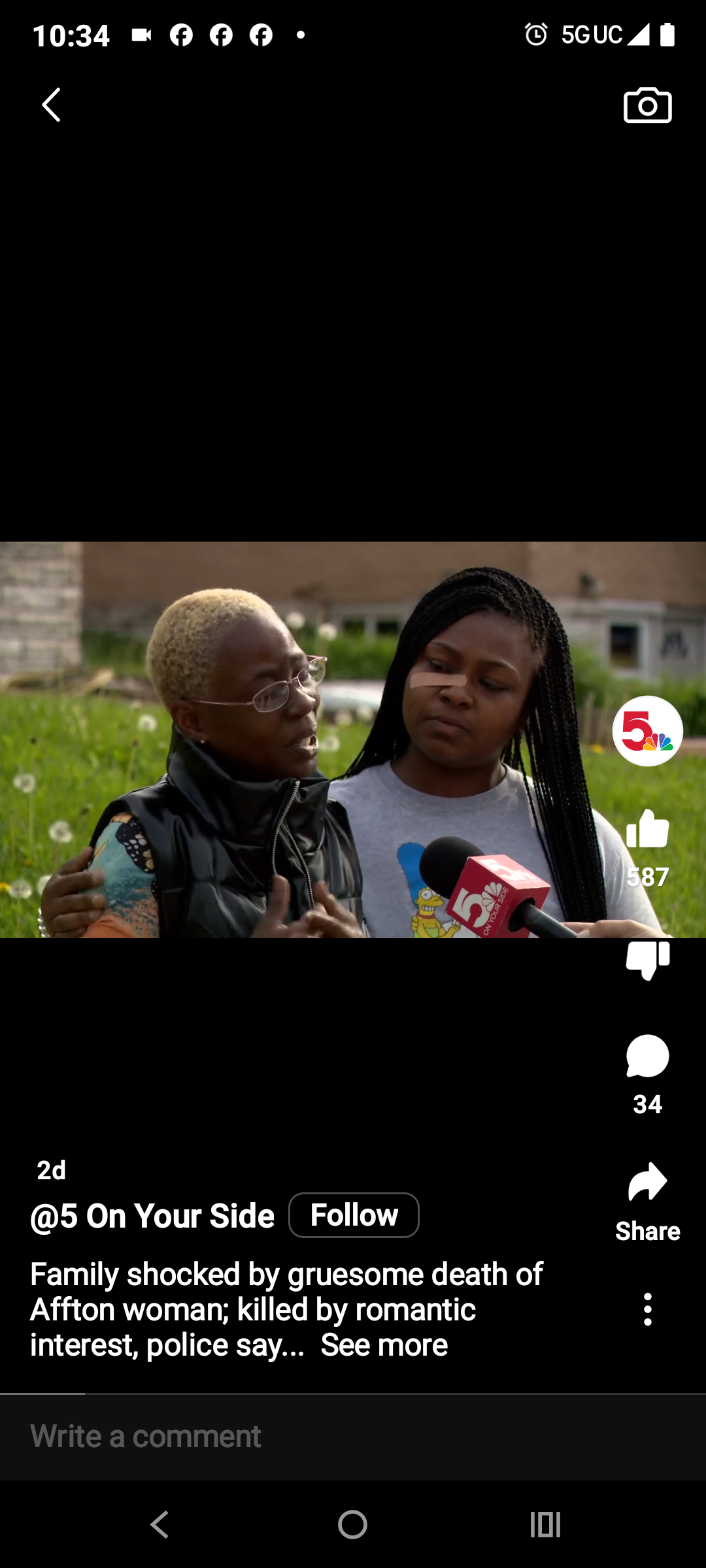This screenshot has width=706, height=1568.
Task: Expand description with See more
Action: pyautogui.click(x=384, y=1345)
